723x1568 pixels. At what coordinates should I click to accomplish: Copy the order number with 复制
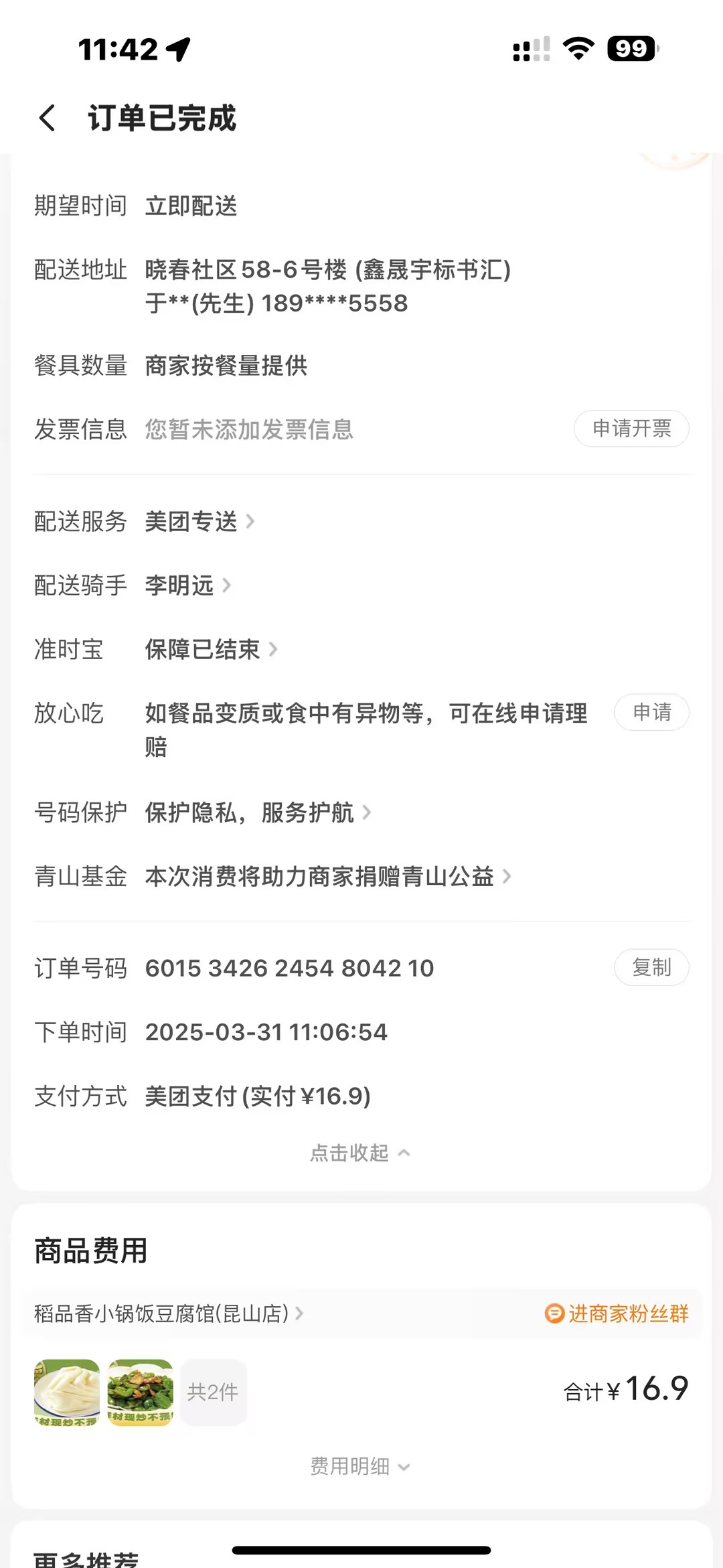[651, 967]
